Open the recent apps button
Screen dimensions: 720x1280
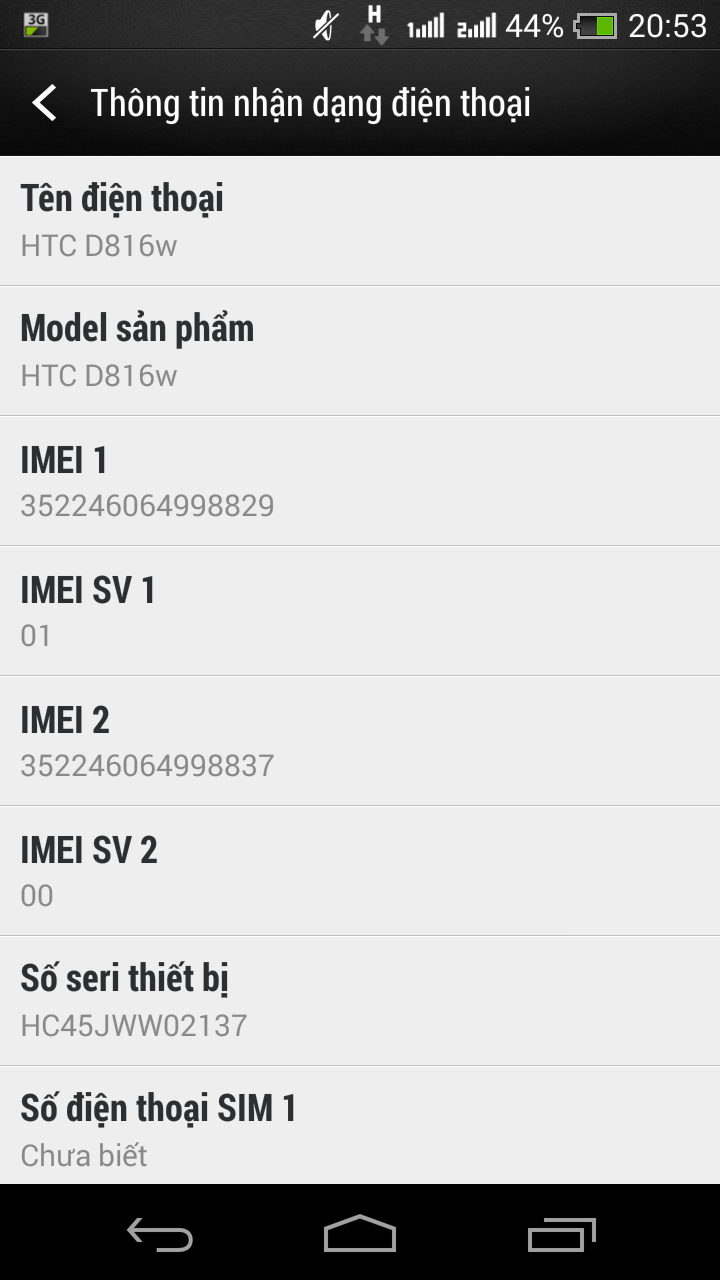(x=562, y=1234)
